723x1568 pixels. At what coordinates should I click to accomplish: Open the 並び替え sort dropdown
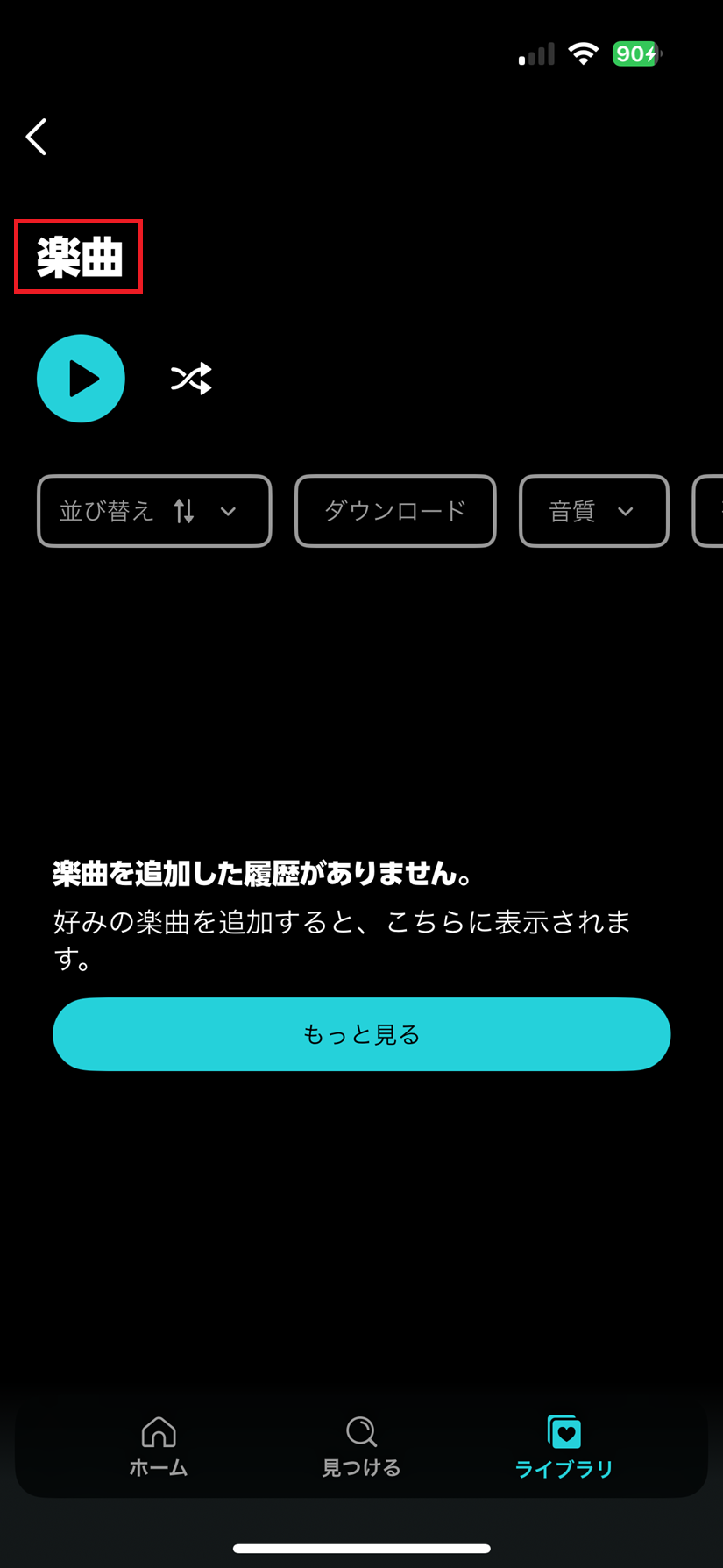(154, 511)
